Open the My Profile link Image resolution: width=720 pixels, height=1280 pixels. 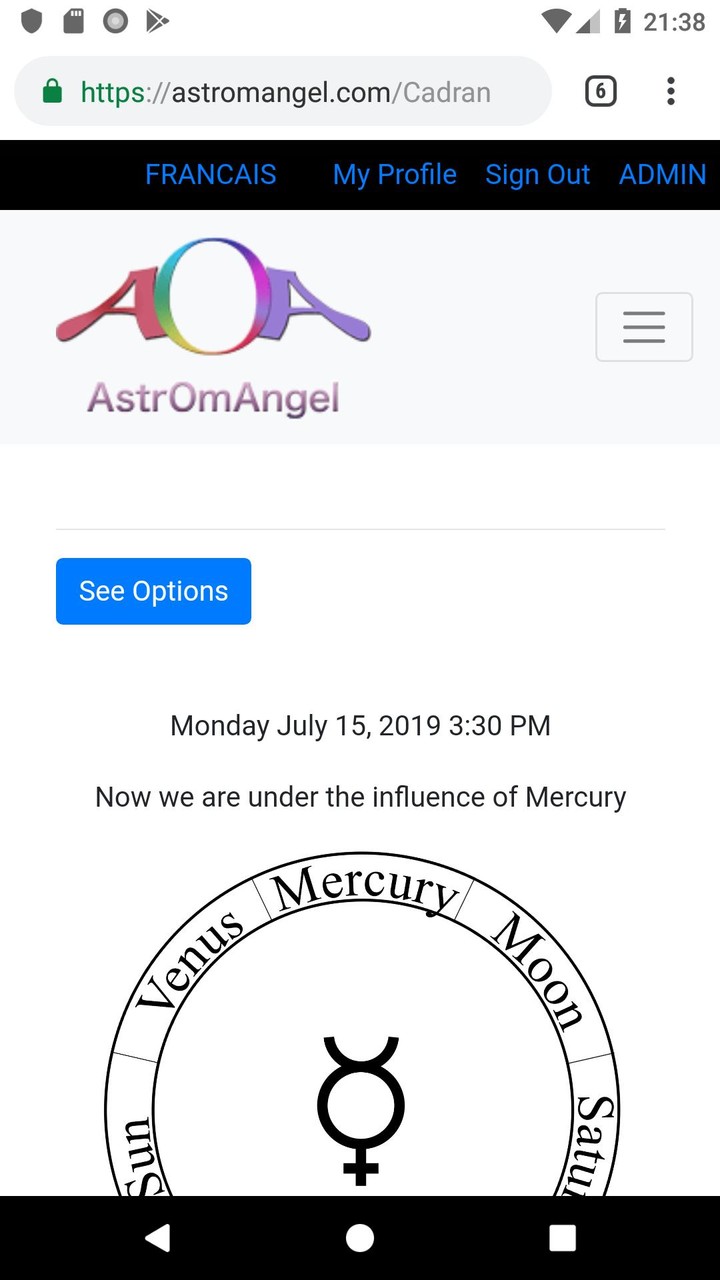tap(394, 175)
